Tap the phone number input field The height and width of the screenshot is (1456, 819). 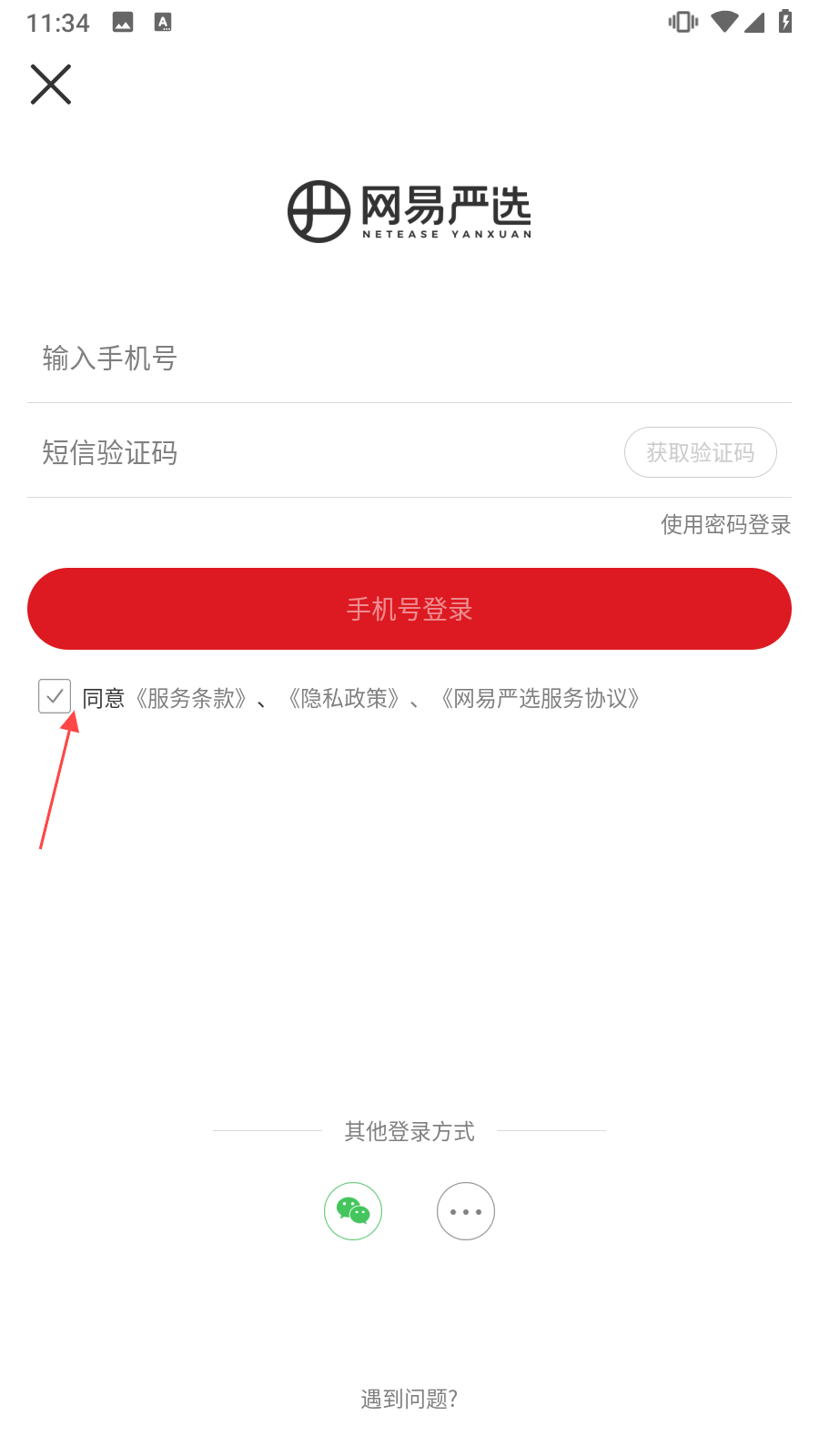point(409,359)
